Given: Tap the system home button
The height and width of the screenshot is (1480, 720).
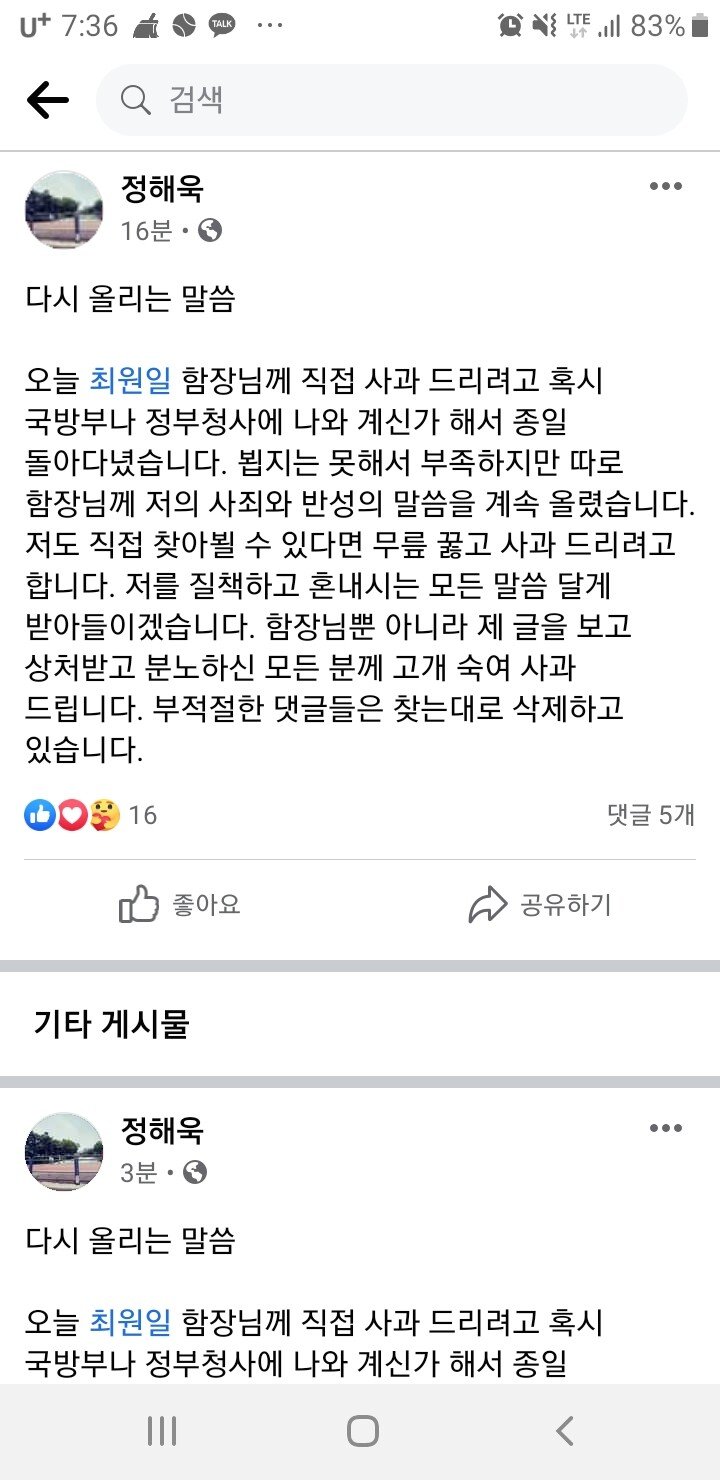Looking at the screenshot, I should tap(362, 1431).
